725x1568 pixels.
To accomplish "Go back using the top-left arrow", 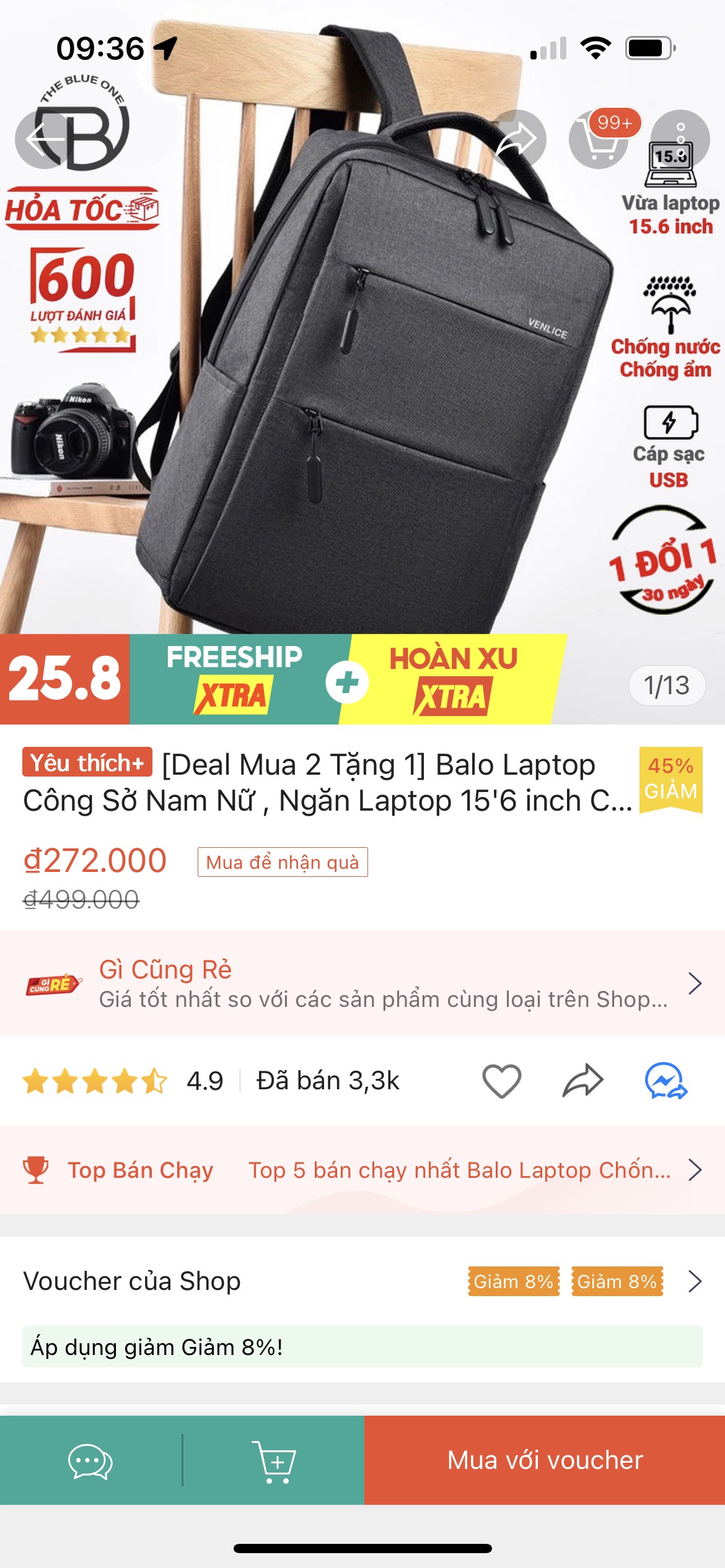I will click(44, 139).
